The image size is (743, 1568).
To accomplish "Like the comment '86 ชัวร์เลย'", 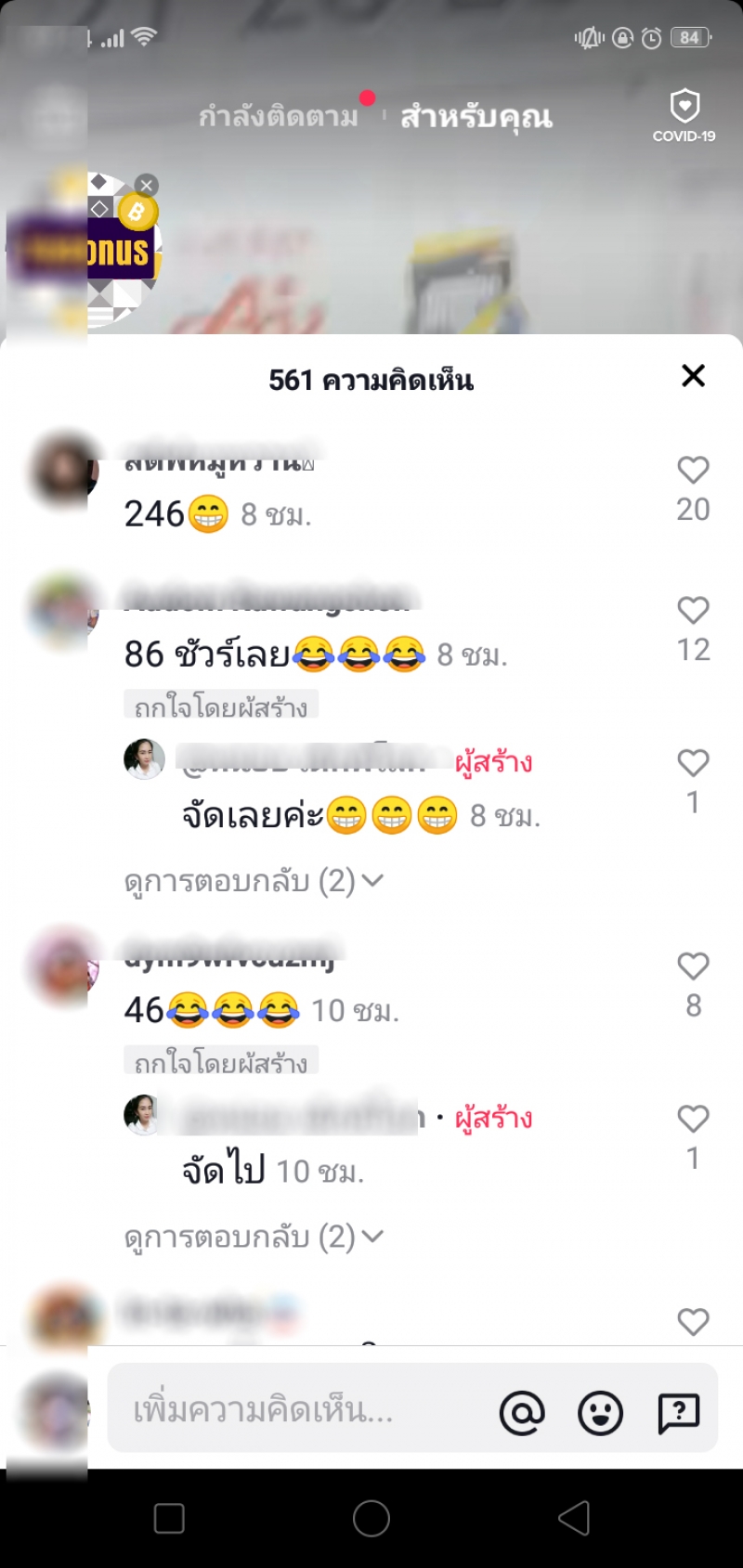I will [x=693, y=611].
